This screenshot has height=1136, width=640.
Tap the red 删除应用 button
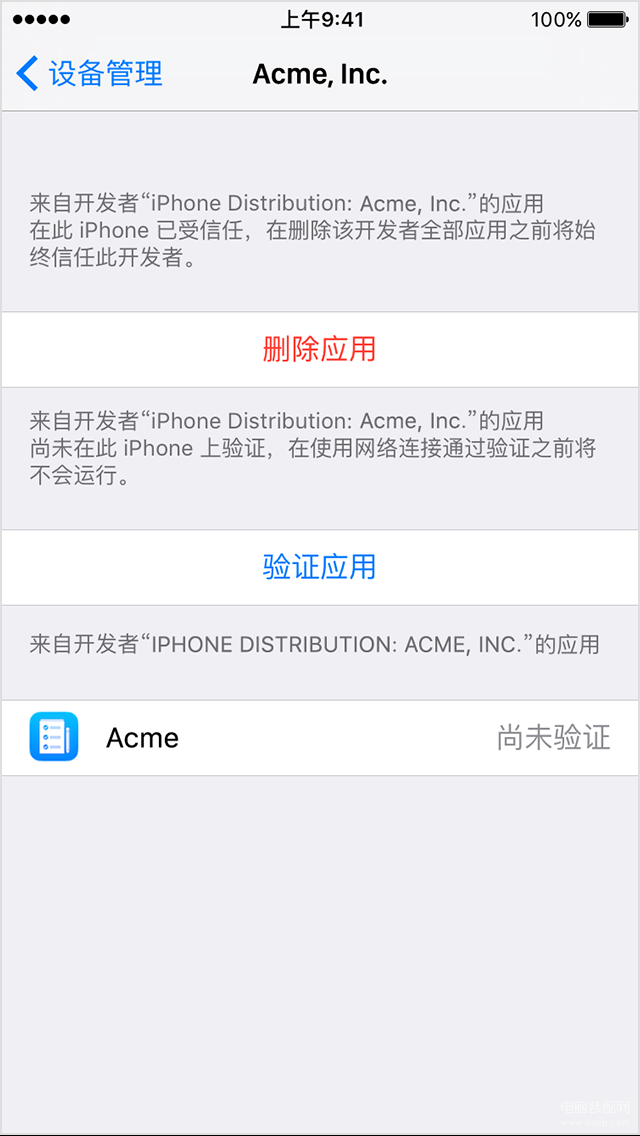pyautogui.click(x=320, y=350)
